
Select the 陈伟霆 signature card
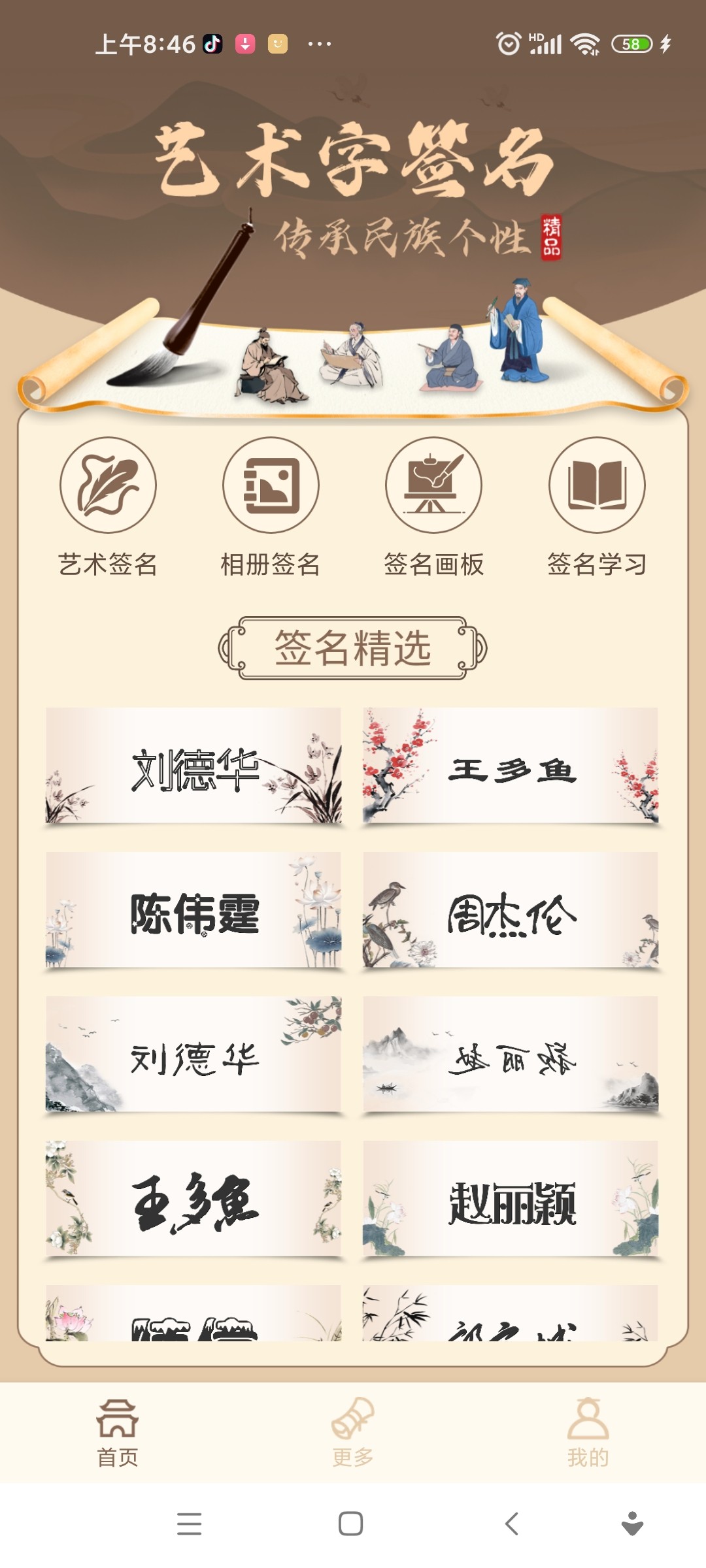click(193, 910)
